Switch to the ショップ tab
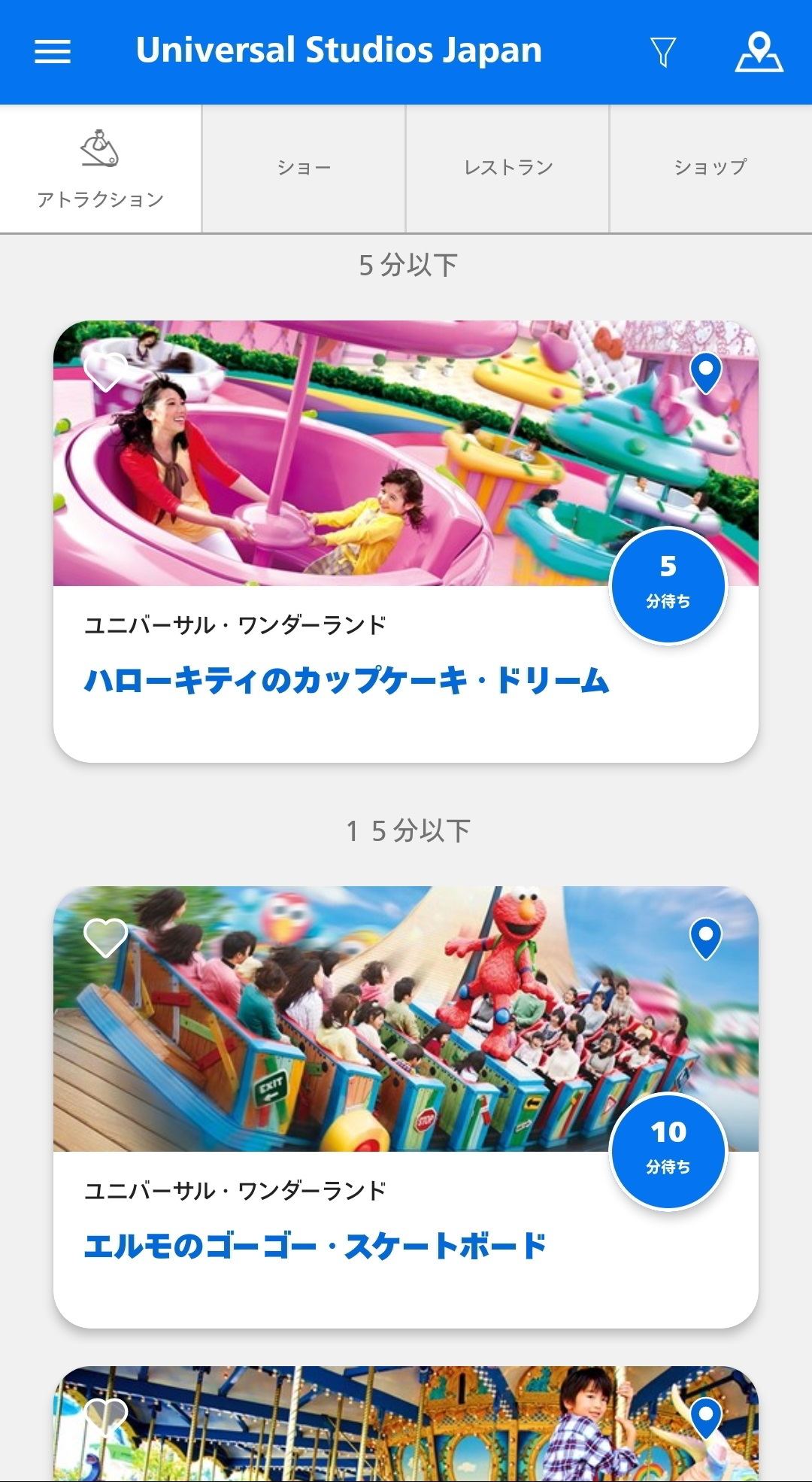Screen dimensions: 812x1482 pyautogui.click(x=710, y=169)
